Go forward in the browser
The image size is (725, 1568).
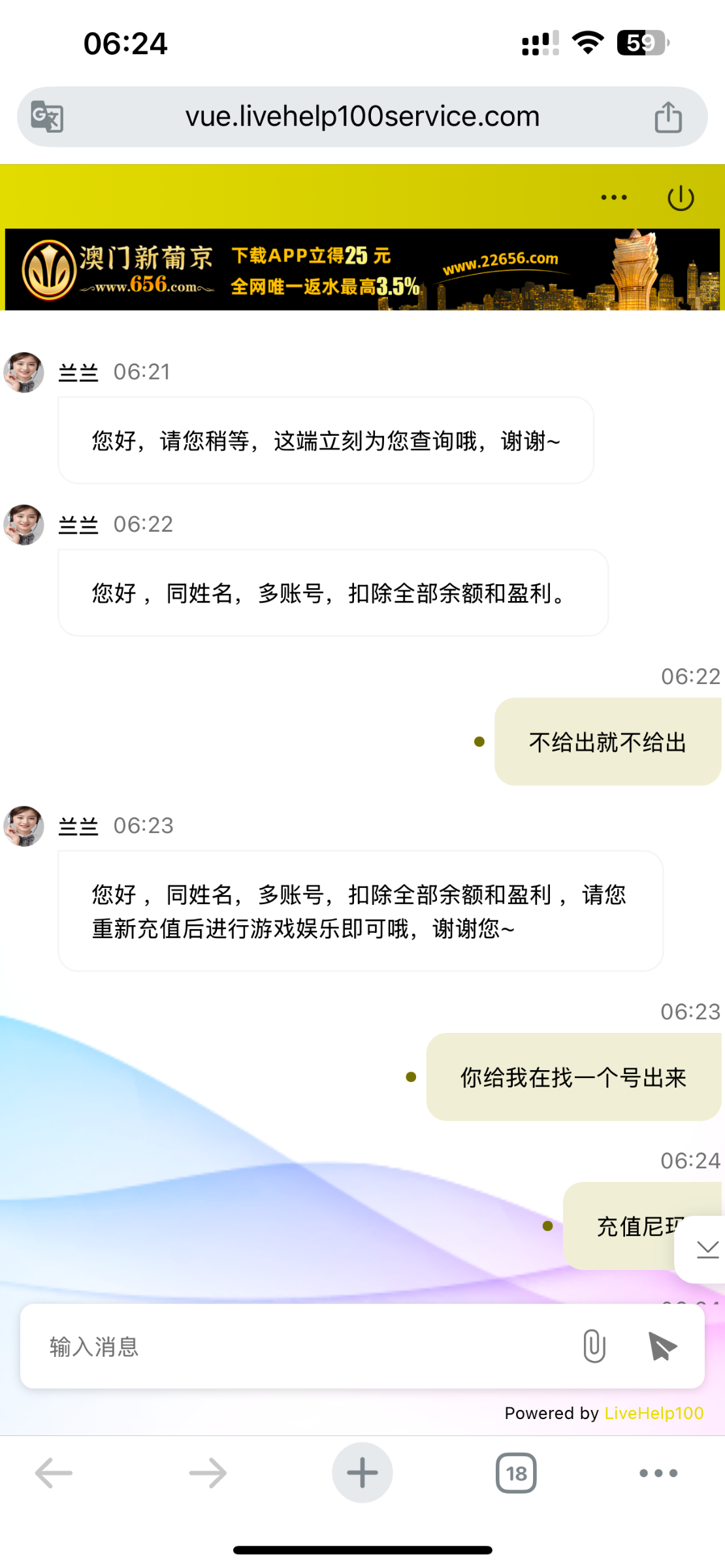208,1473
